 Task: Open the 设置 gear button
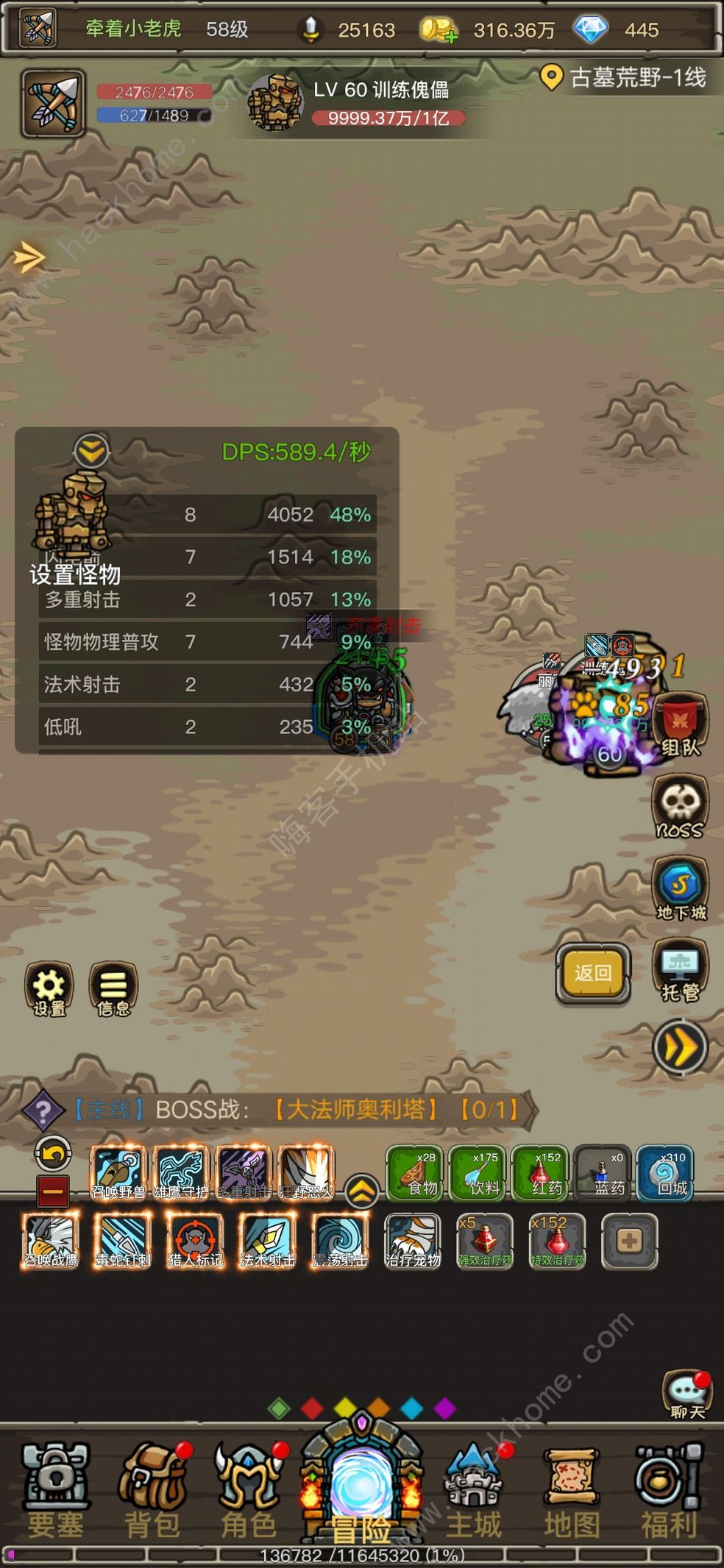49,989
